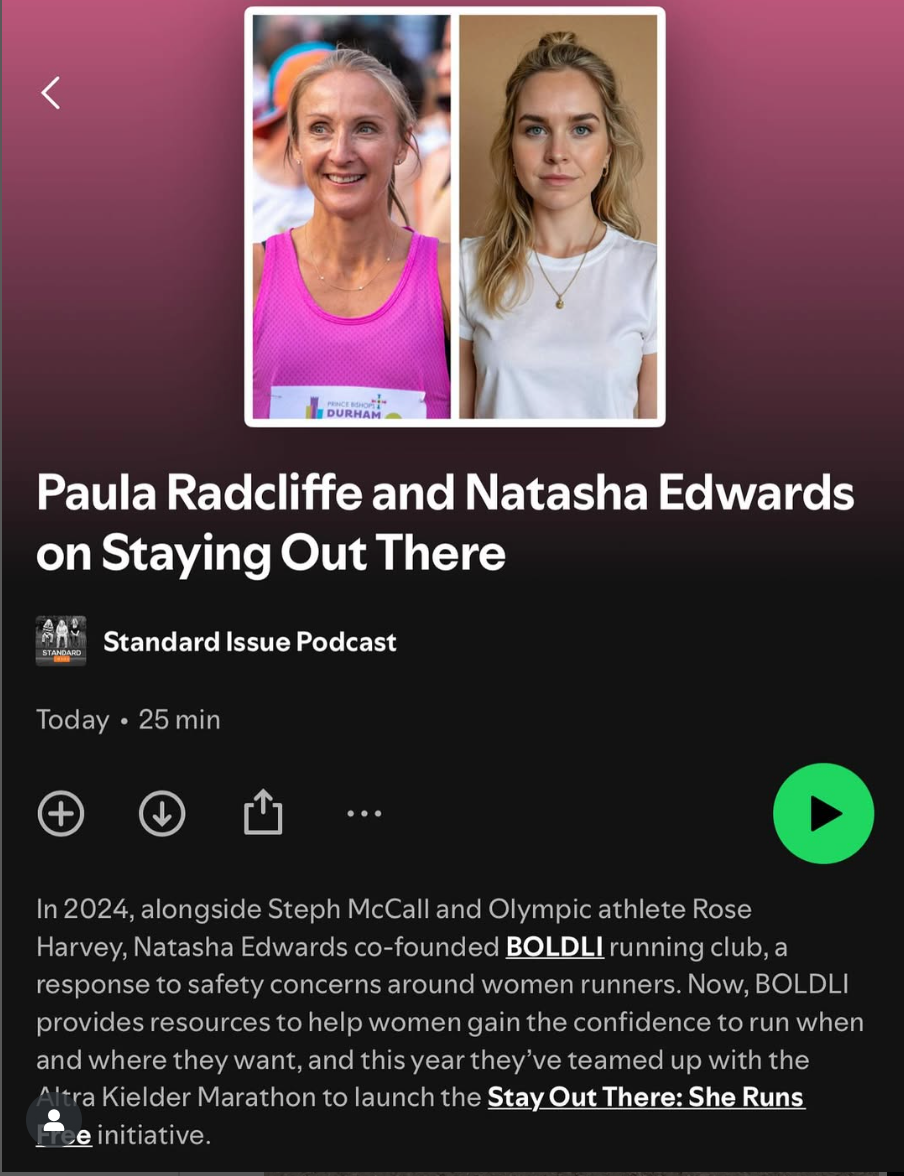Add this episode to your library
The image size is (904, 1176).
click(x=61, y=813)
